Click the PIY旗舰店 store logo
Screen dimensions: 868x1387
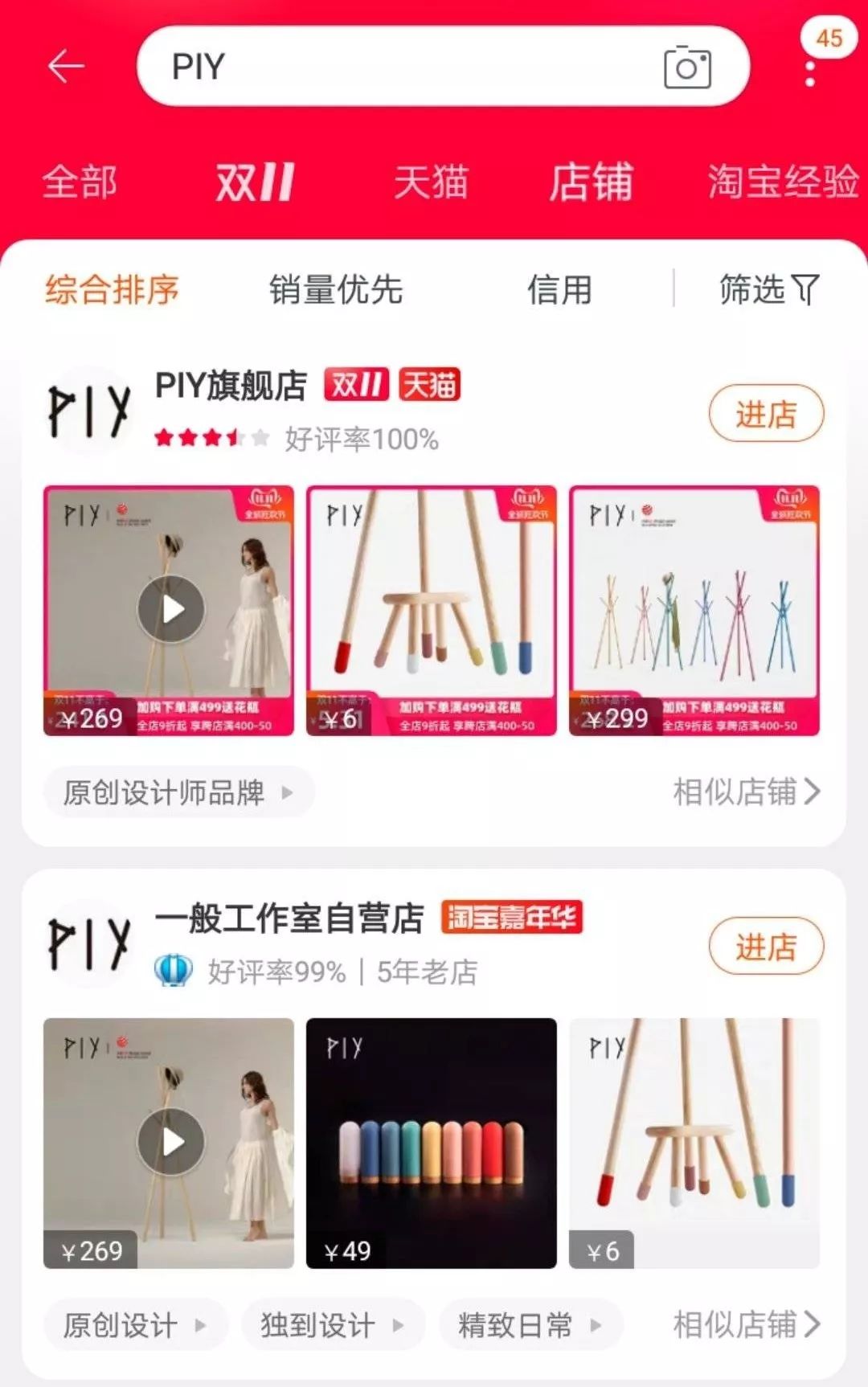[88, 410]
